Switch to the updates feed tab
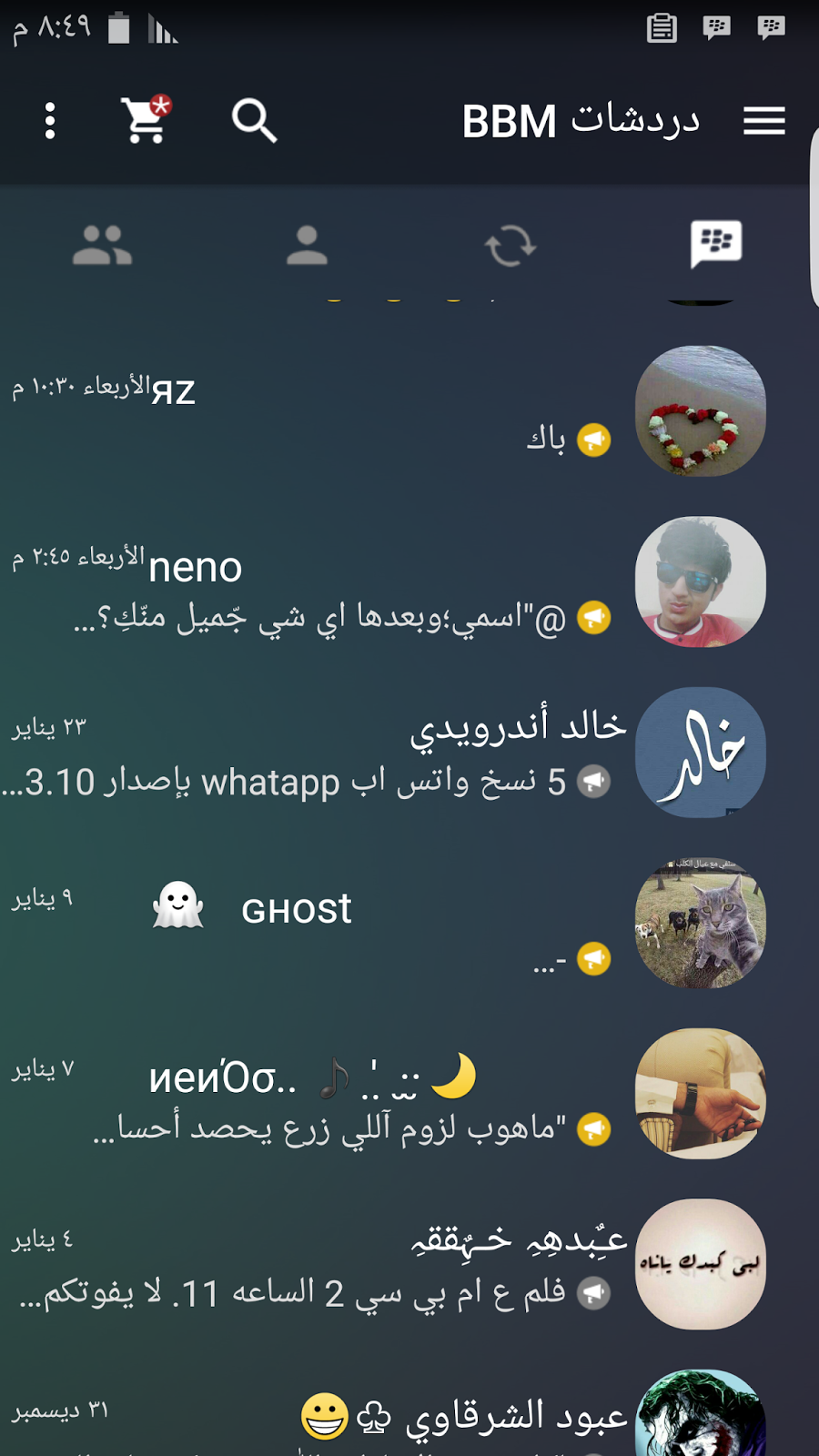 pos(511,246)
